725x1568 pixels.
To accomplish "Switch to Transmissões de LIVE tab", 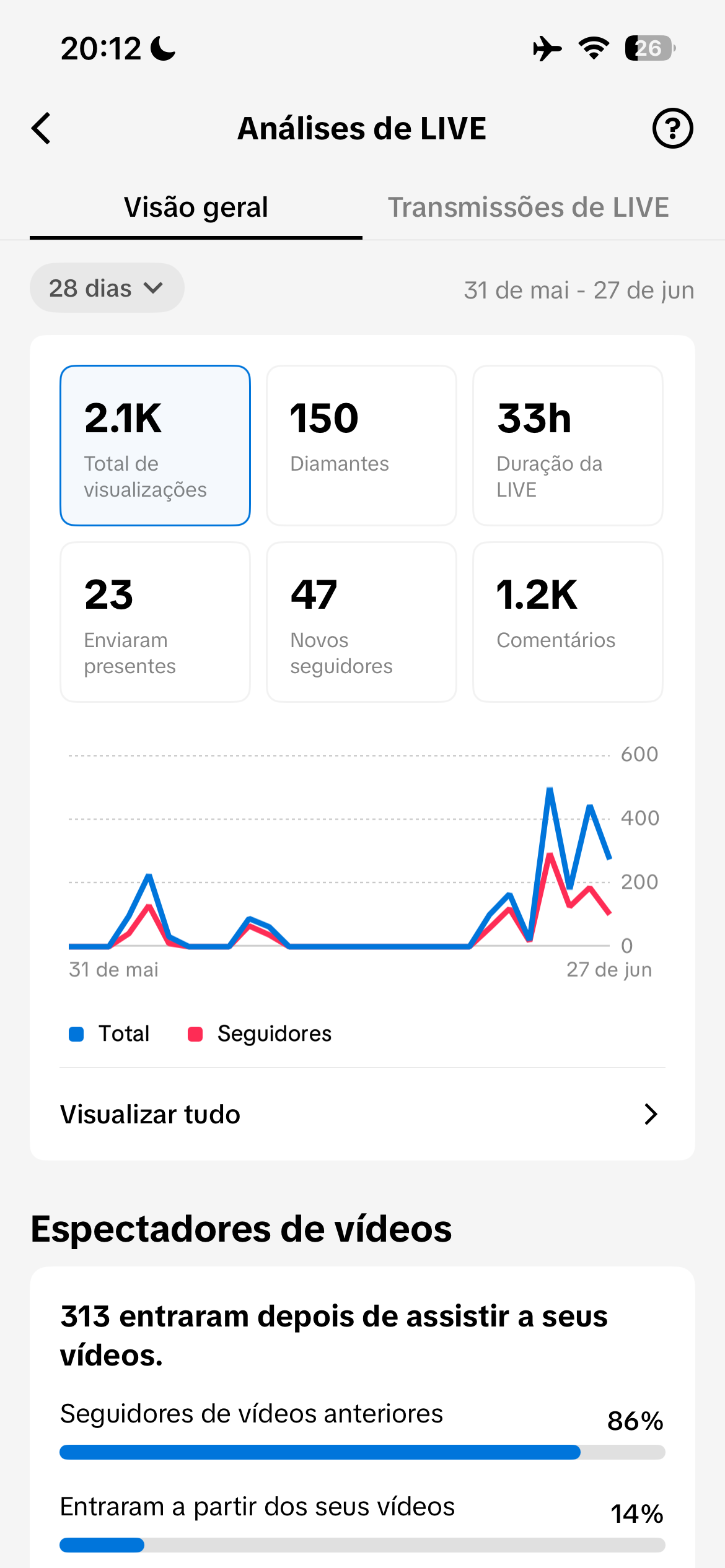I will [528, 207].
